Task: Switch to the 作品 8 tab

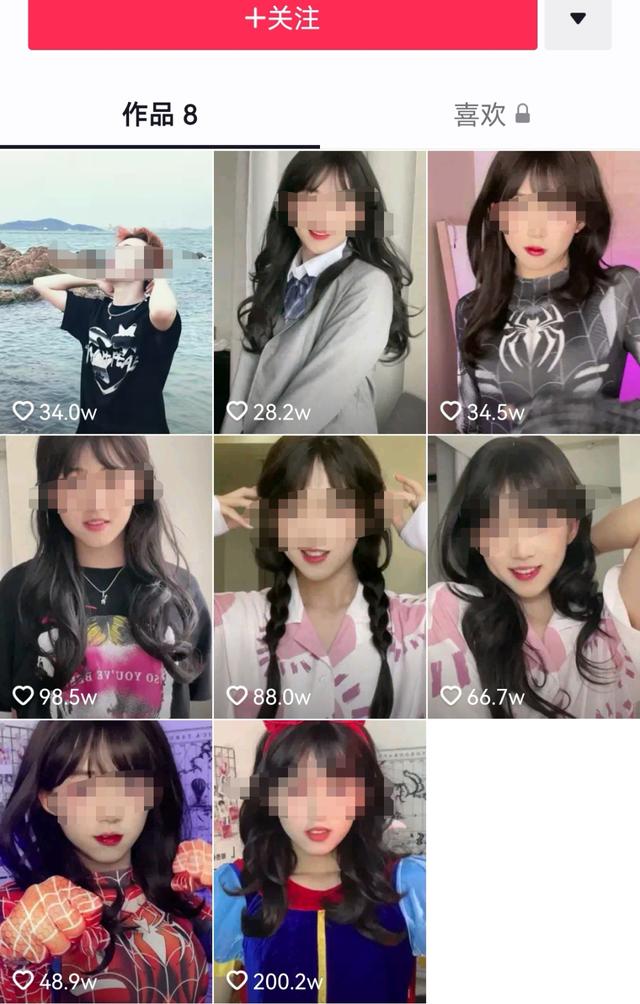Action: 160,115
